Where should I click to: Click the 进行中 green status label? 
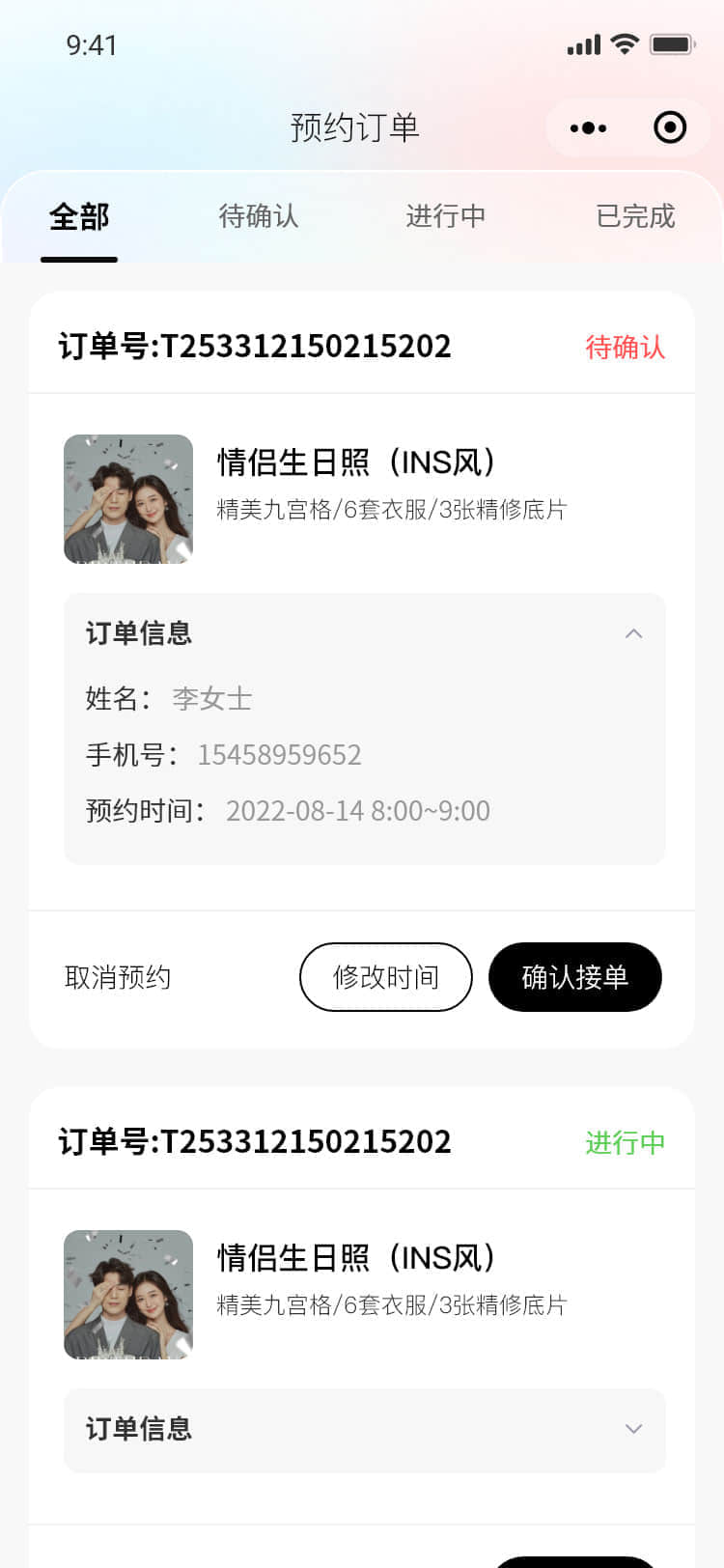(x=625, y=1141)
